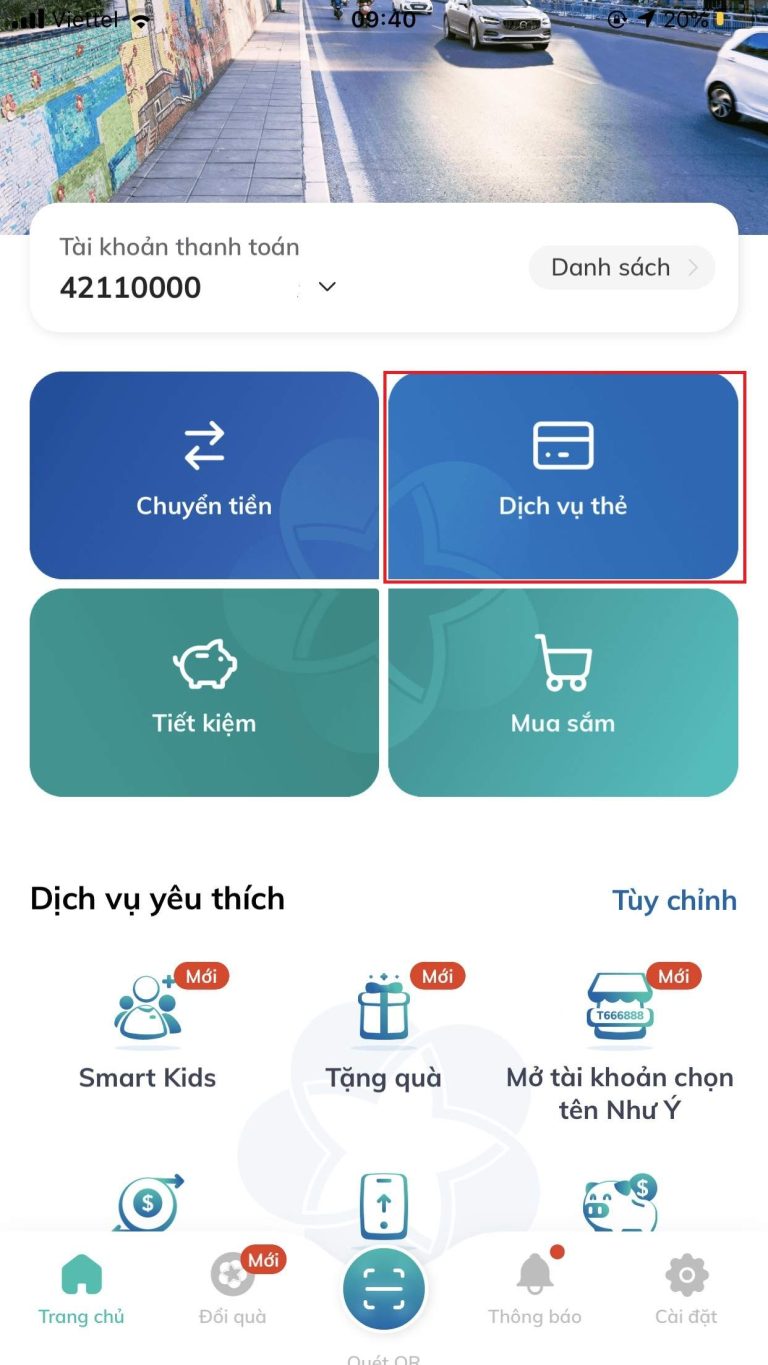Go to the Cài đặt settings tab
Viewport: 768px width, 1365px height.
(x=686, y=1289)
